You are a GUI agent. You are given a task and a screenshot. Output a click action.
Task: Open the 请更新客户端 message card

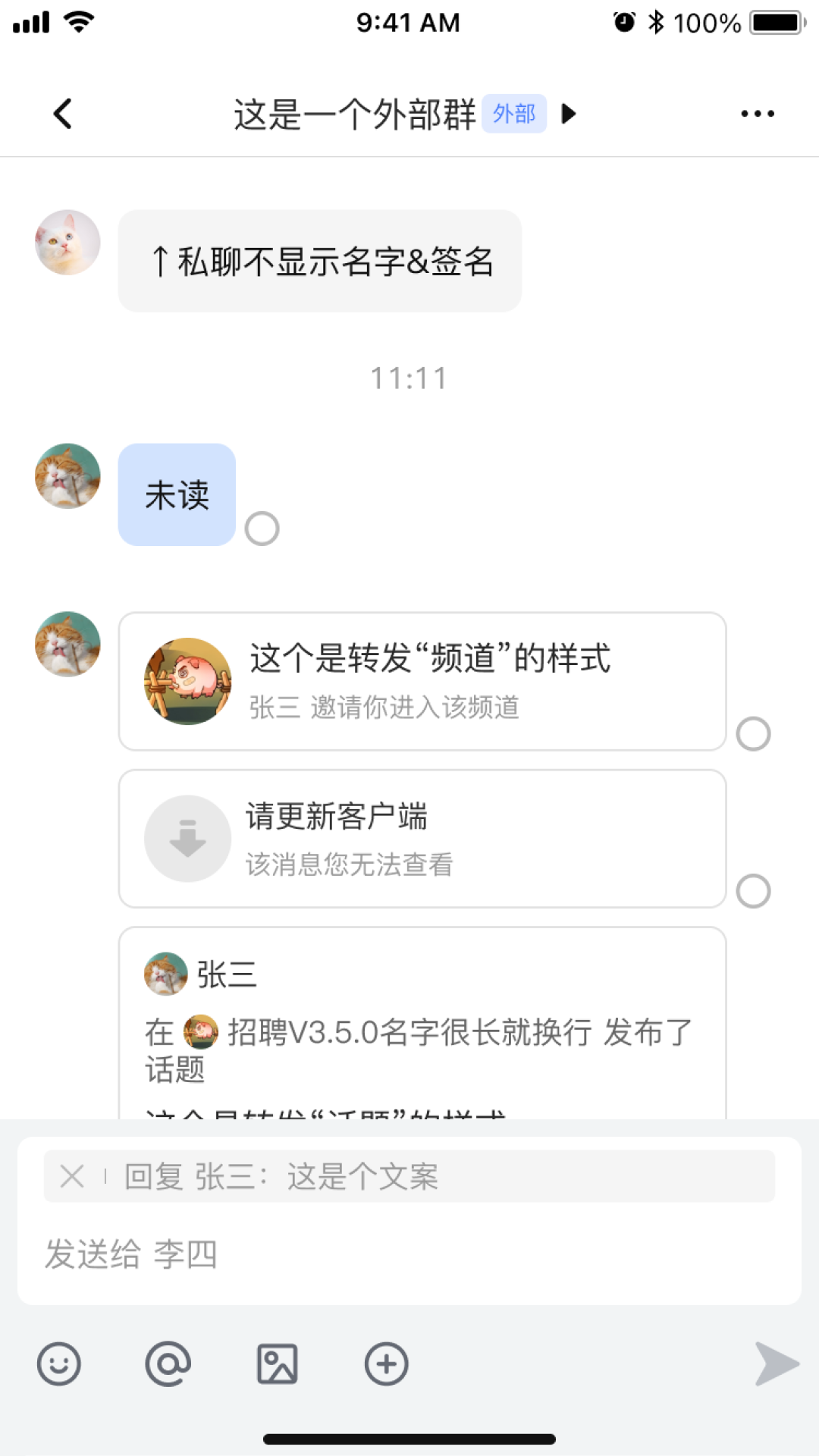click(422, 838)
